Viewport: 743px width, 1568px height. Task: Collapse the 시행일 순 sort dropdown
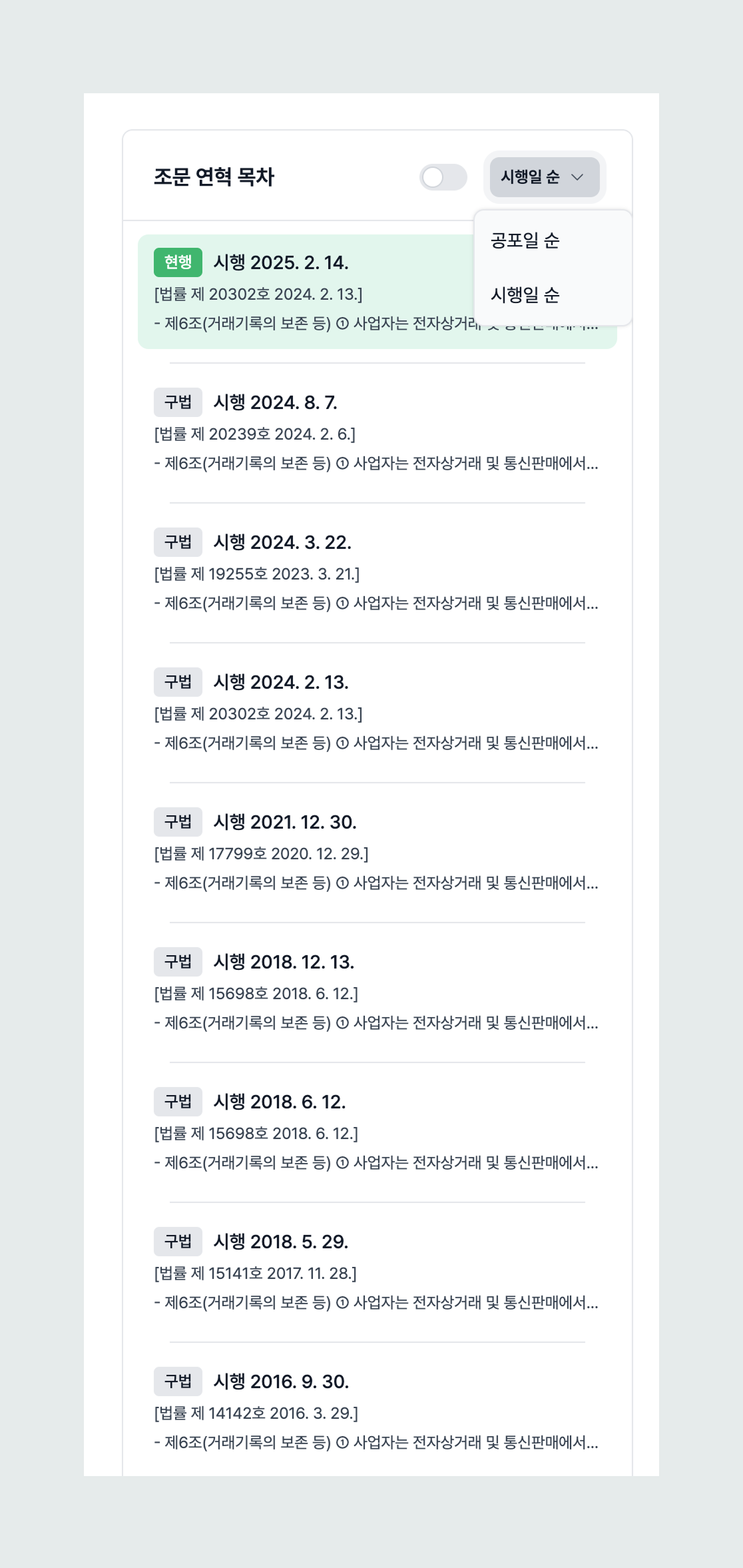(x=545, y=177)
